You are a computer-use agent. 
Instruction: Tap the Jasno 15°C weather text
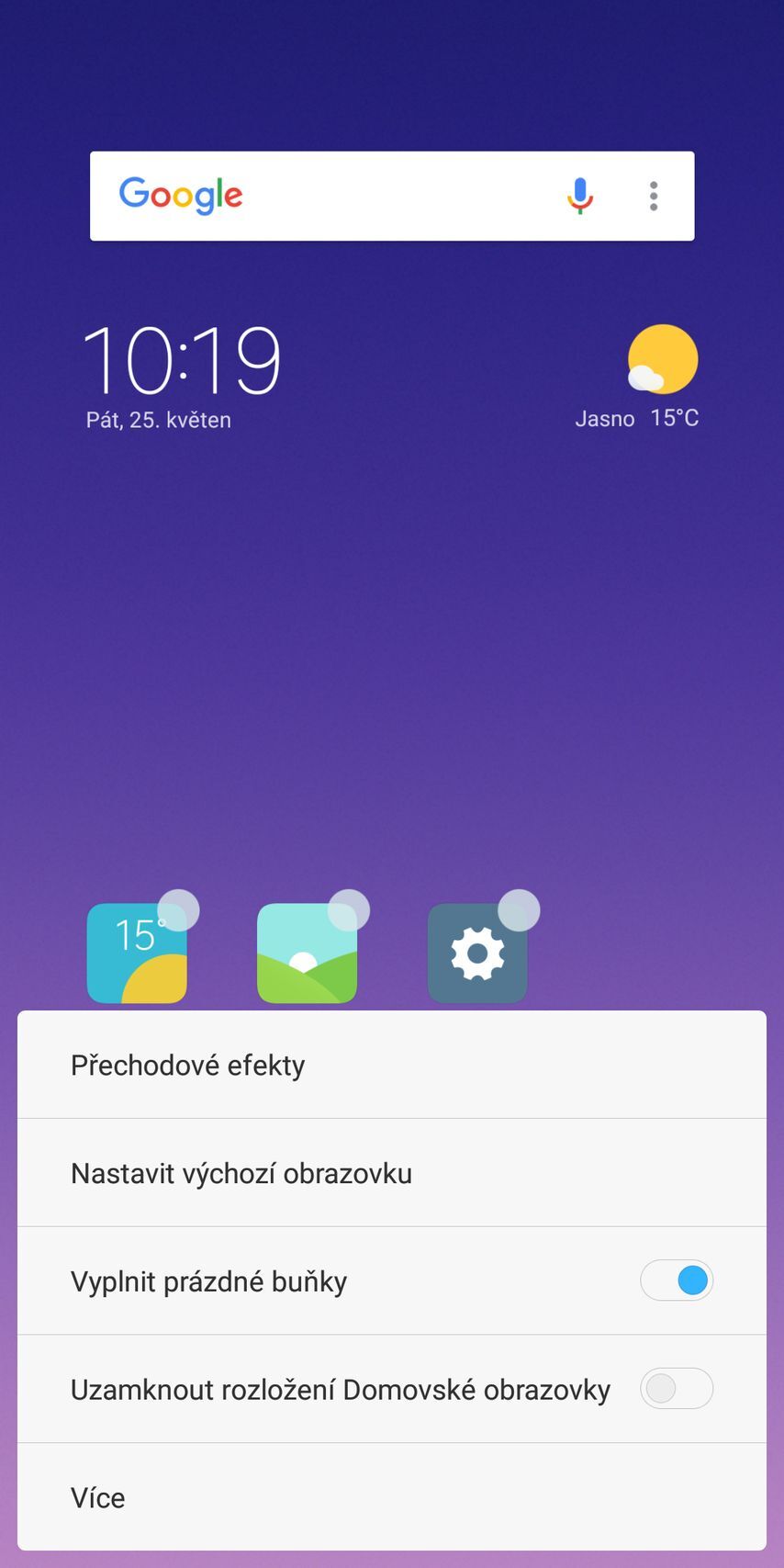(x=637, y=418)
